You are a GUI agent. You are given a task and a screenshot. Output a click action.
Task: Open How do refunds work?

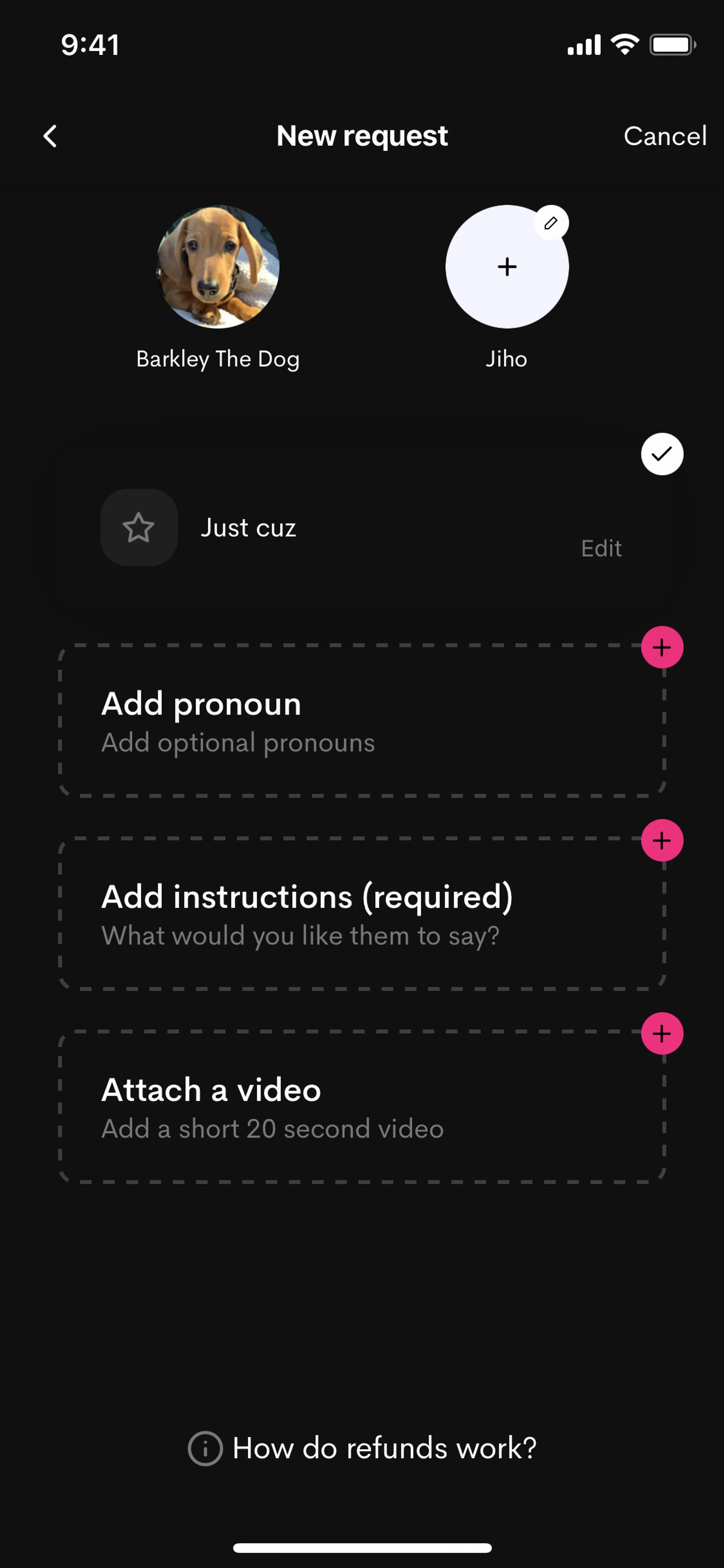click(x=363, y=1448)
